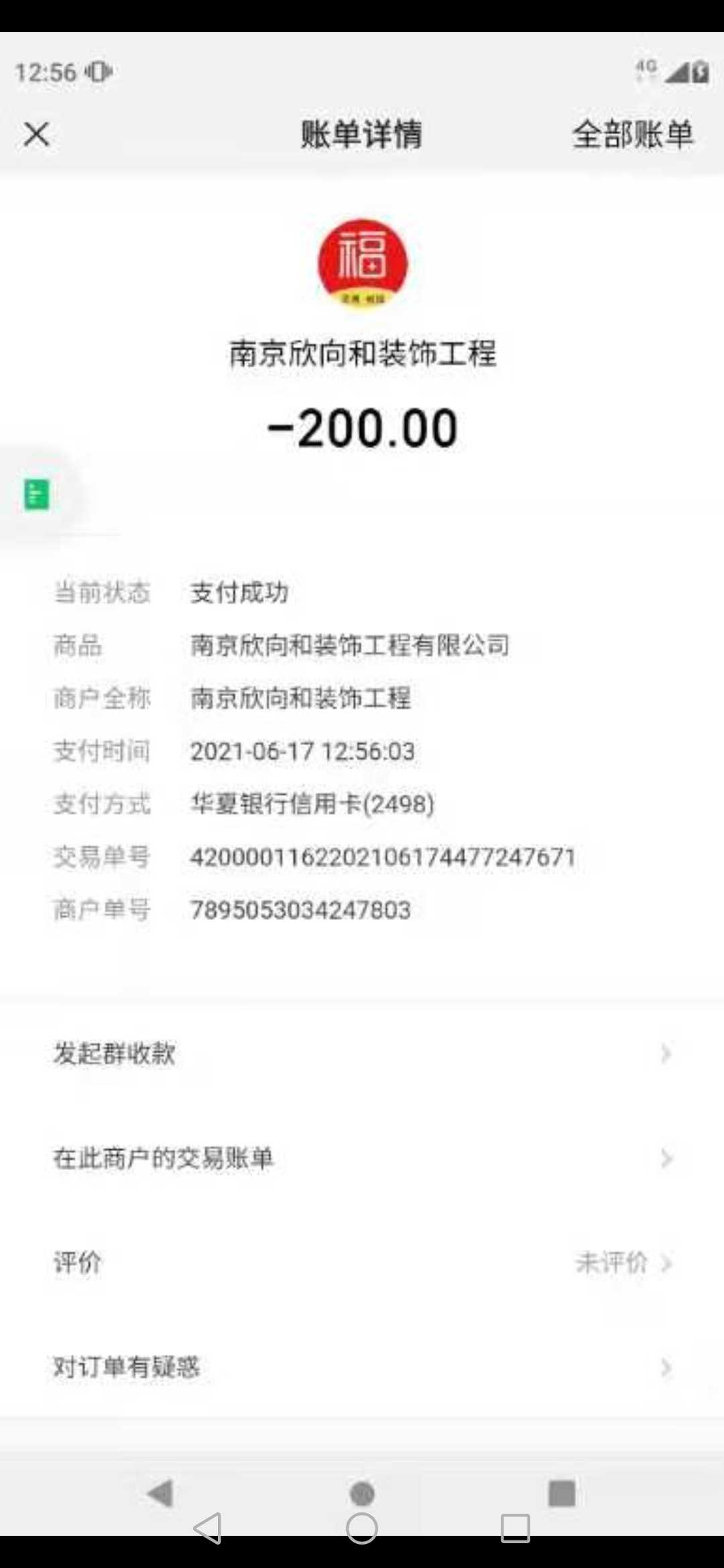
Task: Open the 评价 row marked 未评价
Action: [x=362, y=1262]
